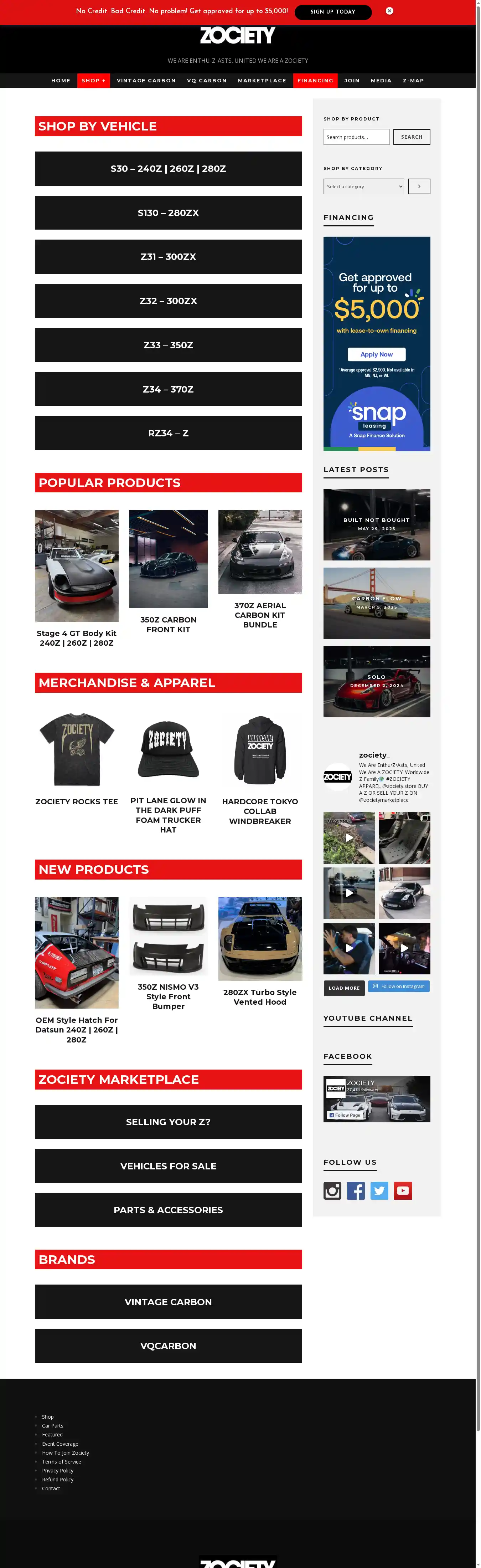Load more Instagram posts

[343, 988]
